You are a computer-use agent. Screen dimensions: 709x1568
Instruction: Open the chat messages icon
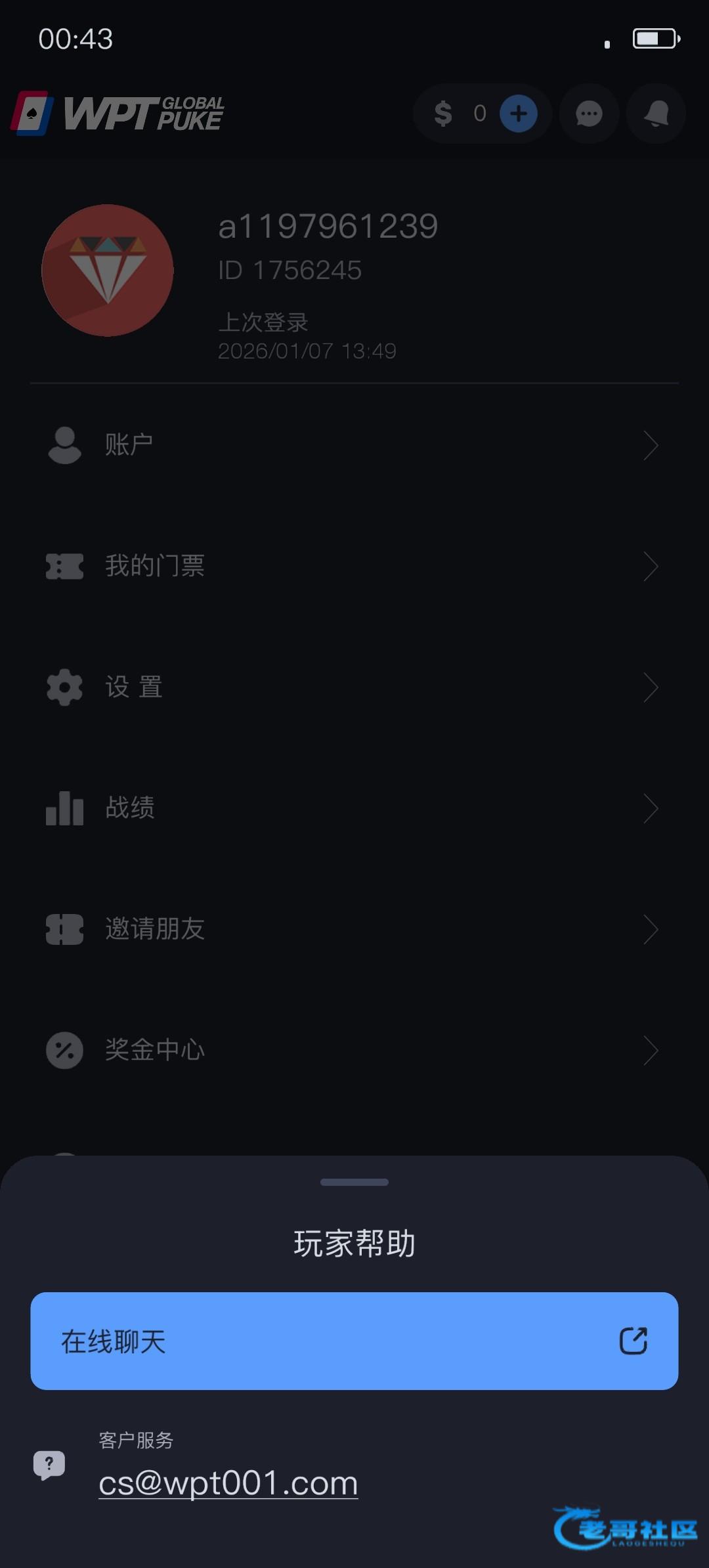pos(589,114)
